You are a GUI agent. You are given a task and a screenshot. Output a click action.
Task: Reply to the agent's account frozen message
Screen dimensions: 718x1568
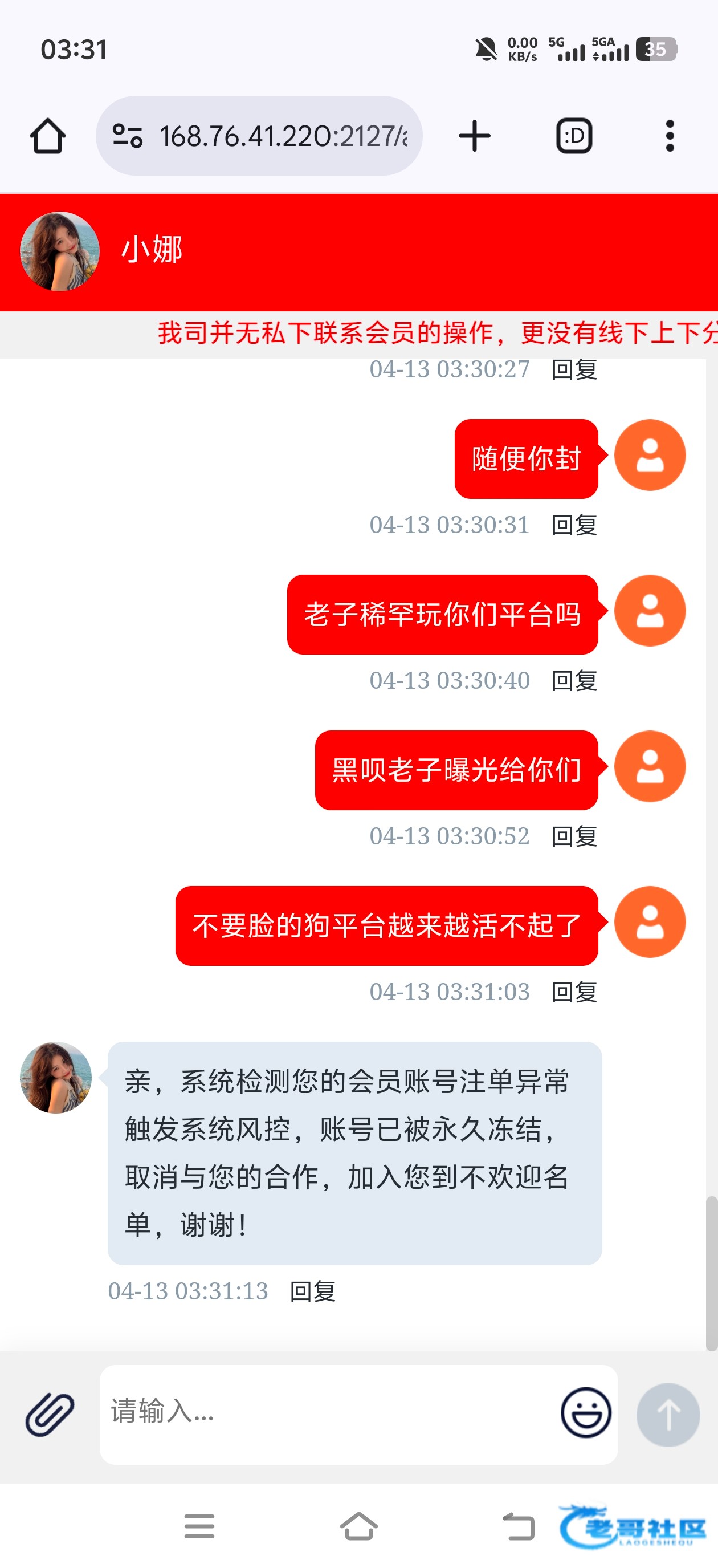click(313, 1291)
